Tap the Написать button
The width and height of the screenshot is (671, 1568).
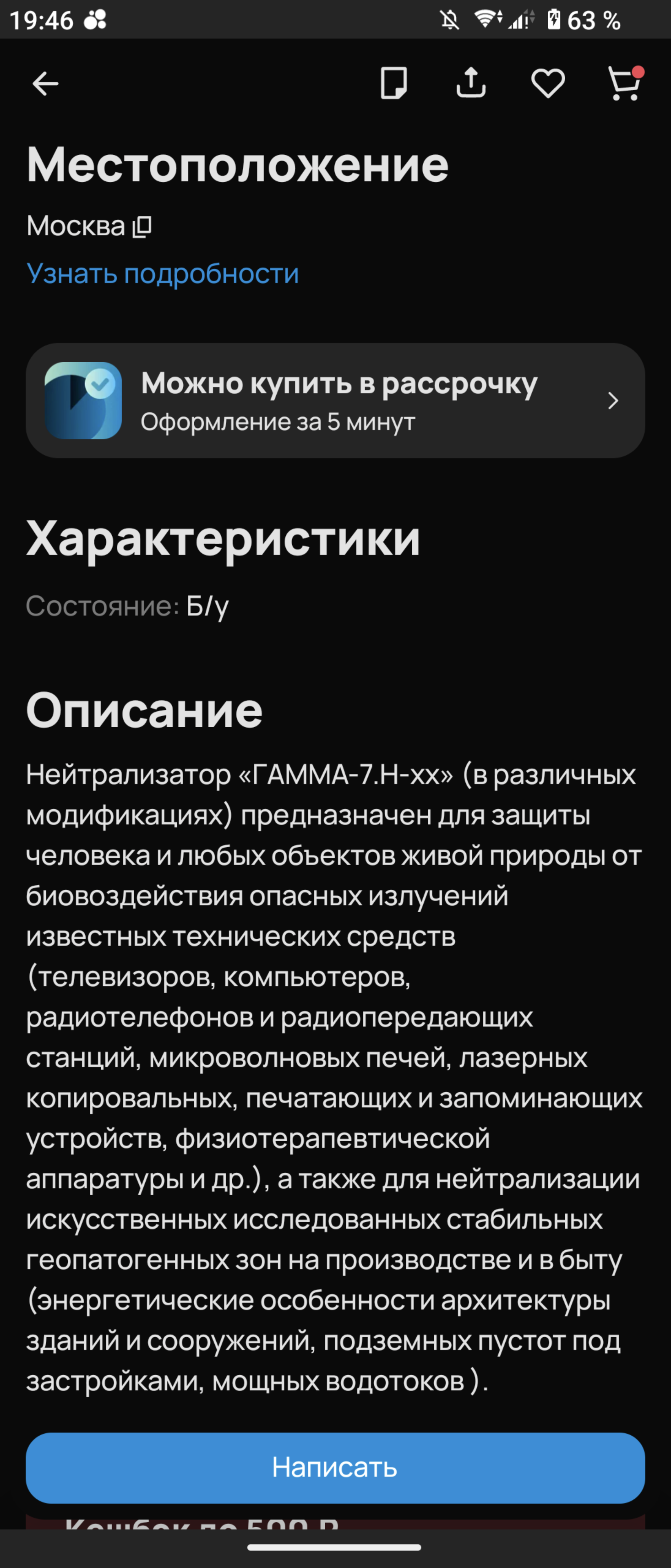(x=335, y=1468)
